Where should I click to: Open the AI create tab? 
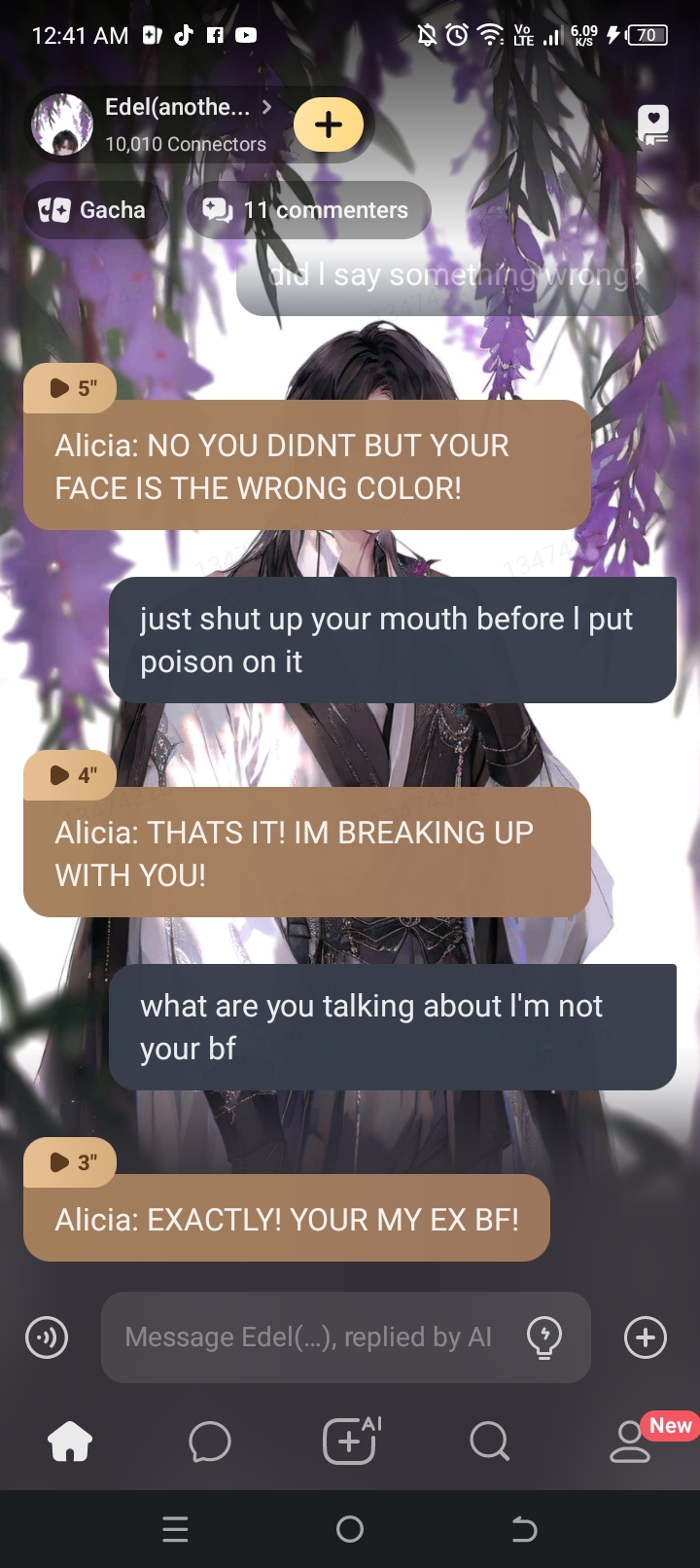tap(350, 1442)
